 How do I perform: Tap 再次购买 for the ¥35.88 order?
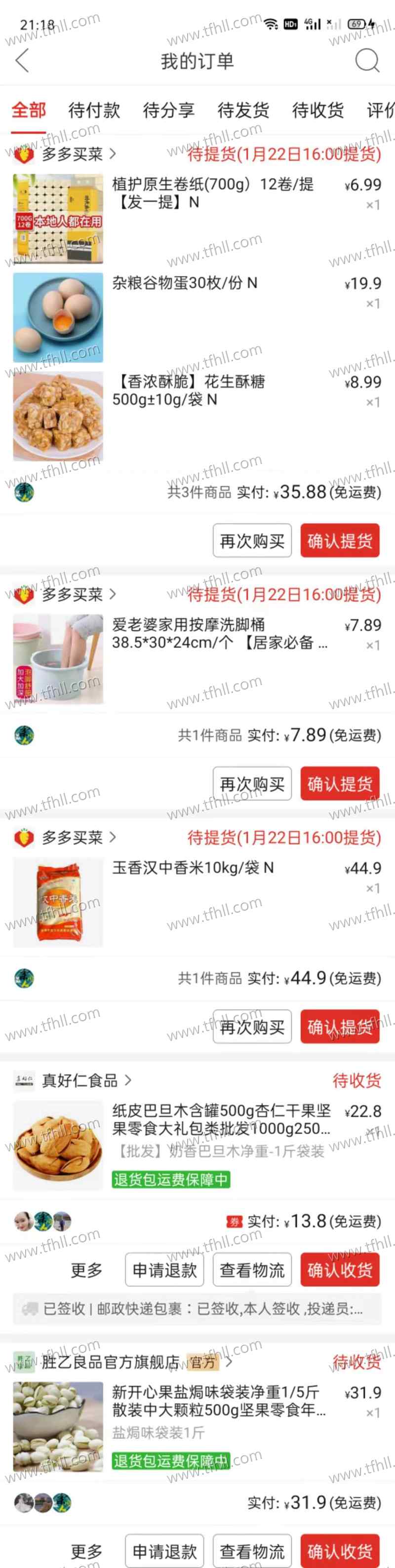pyautogui.click(x=252, y=540)
